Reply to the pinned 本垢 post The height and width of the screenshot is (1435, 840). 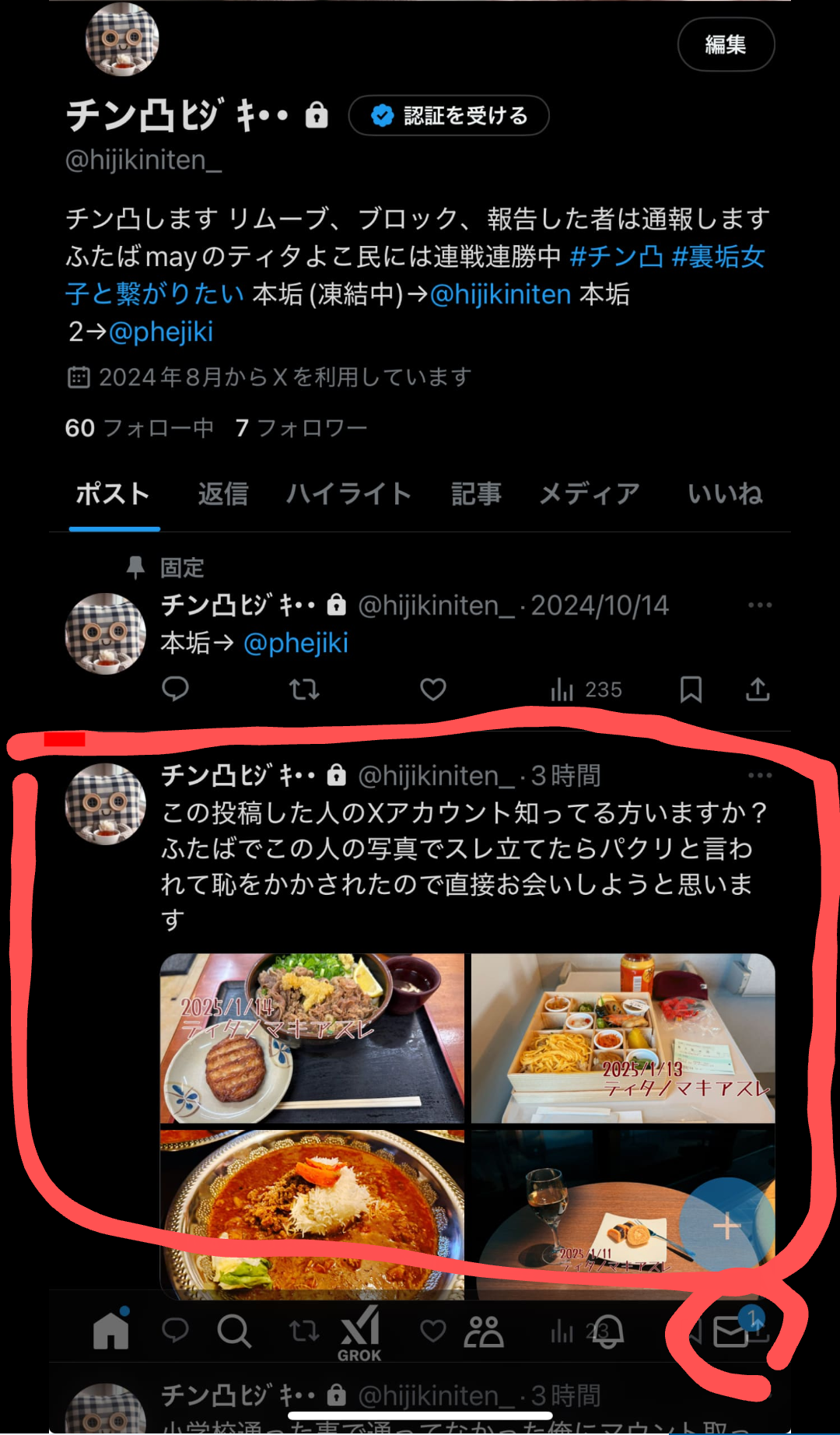click(176, 689)
